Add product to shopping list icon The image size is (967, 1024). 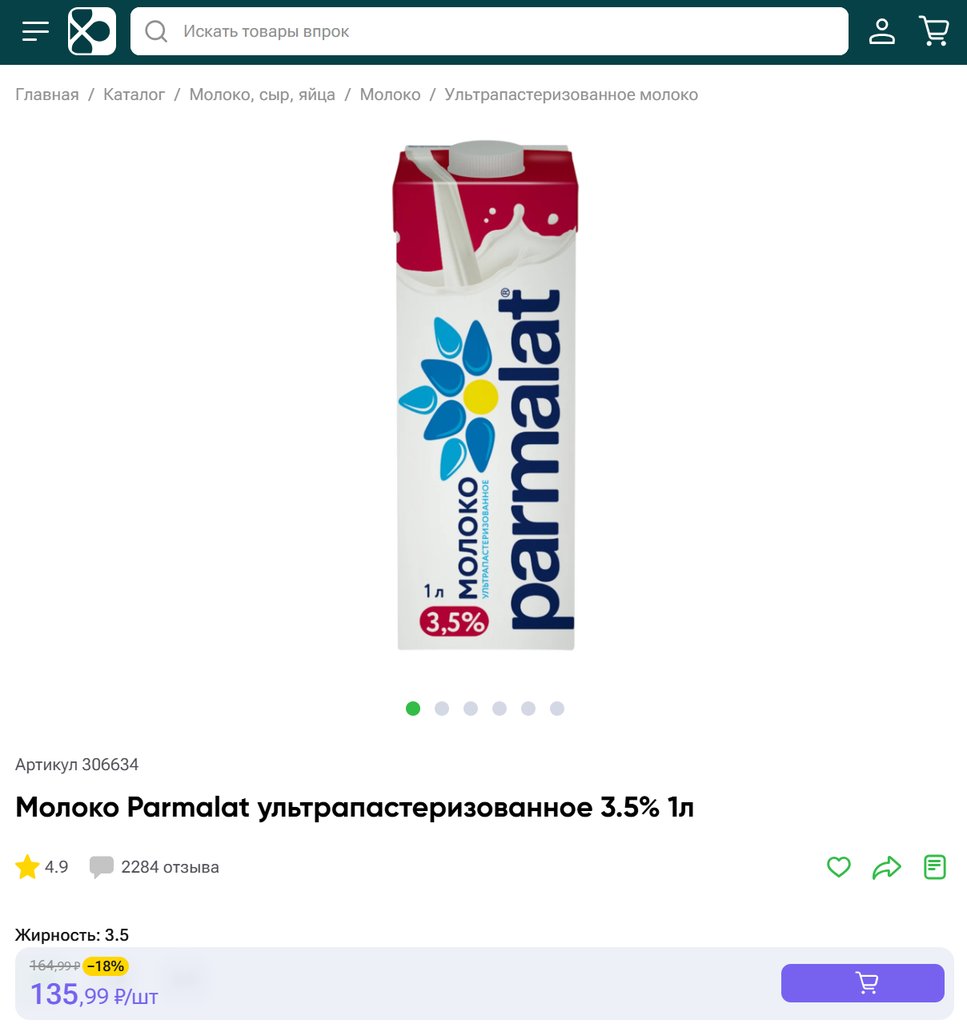pos(935,867)
